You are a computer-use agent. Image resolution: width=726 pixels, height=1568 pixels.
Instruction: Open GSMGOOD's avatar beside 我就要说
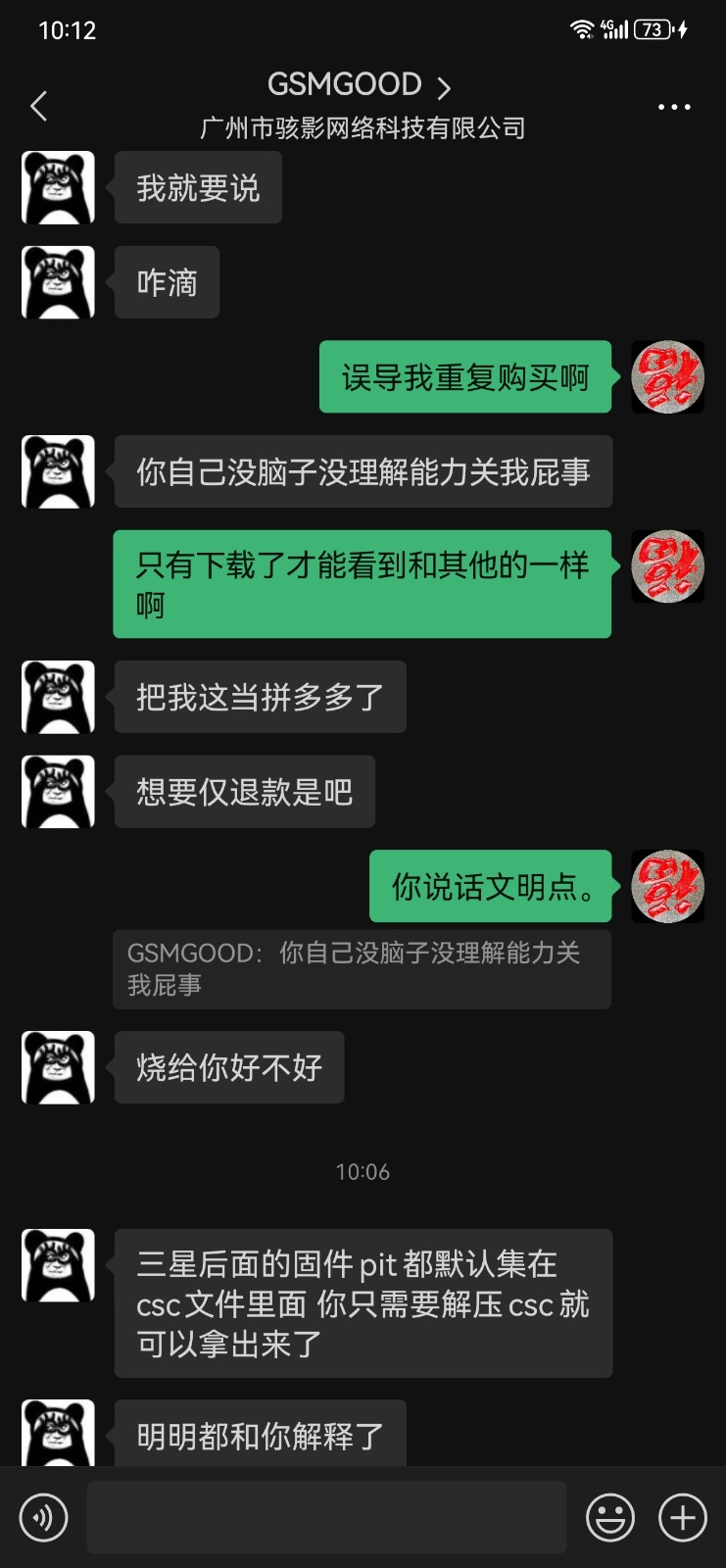pyautogui.click(x=59, y=187)
